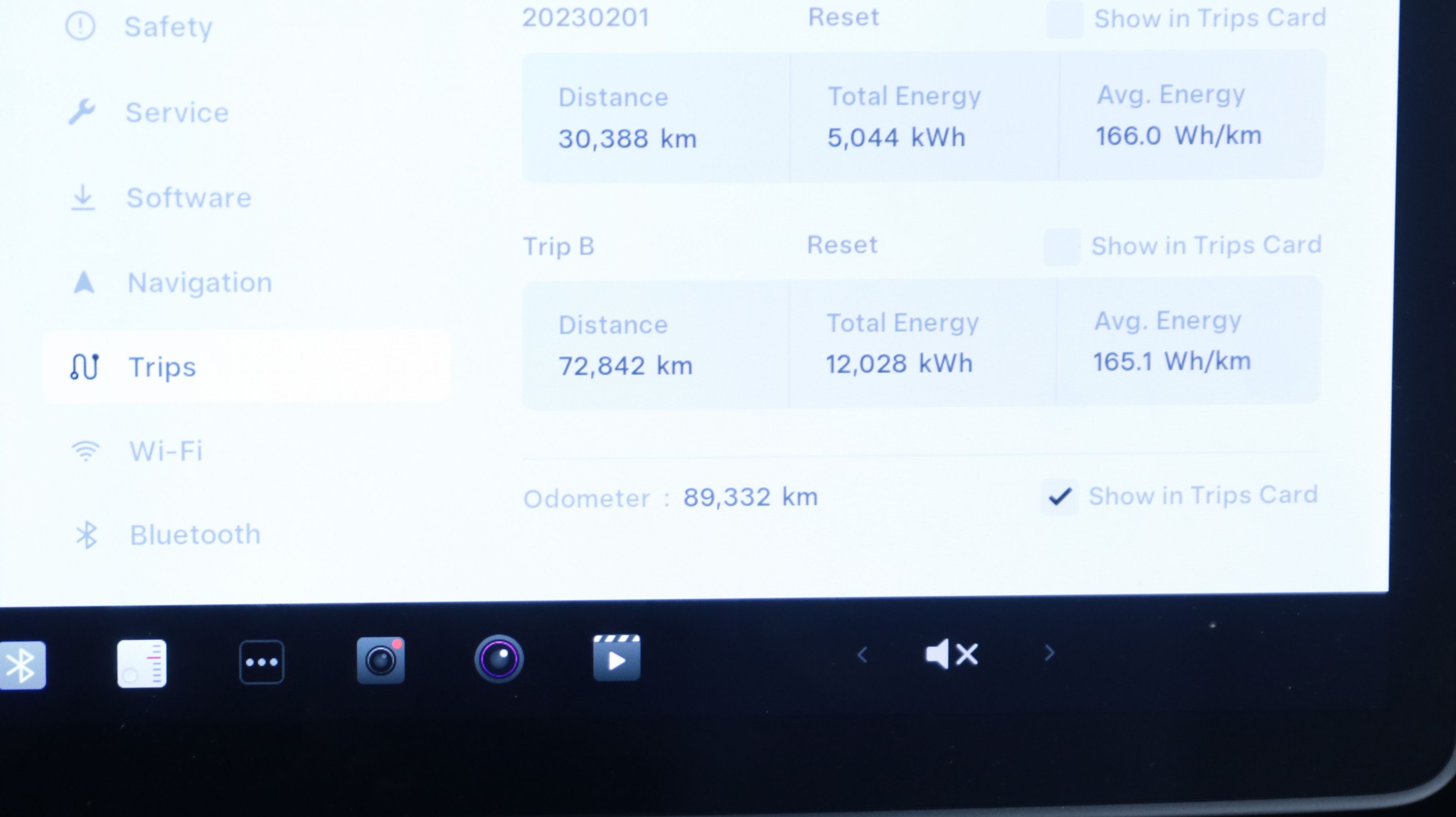This screenshot has width=1456, height=817.
Task: Lower volume with left arrow
Action: pos(863,655)
